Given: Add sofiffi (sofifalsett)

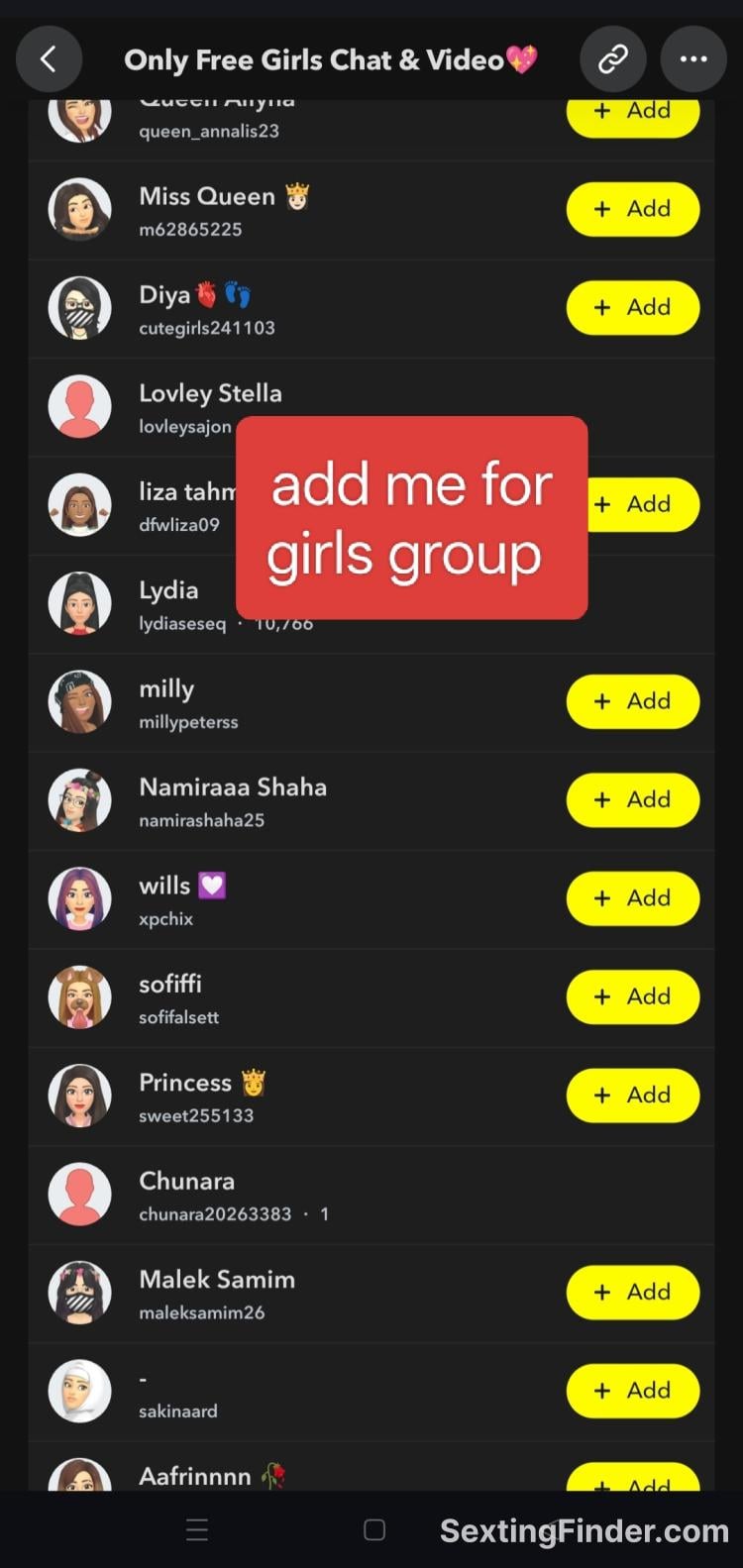Looking at the screenshot, I should pyautogui.click(x=632, y=996).
